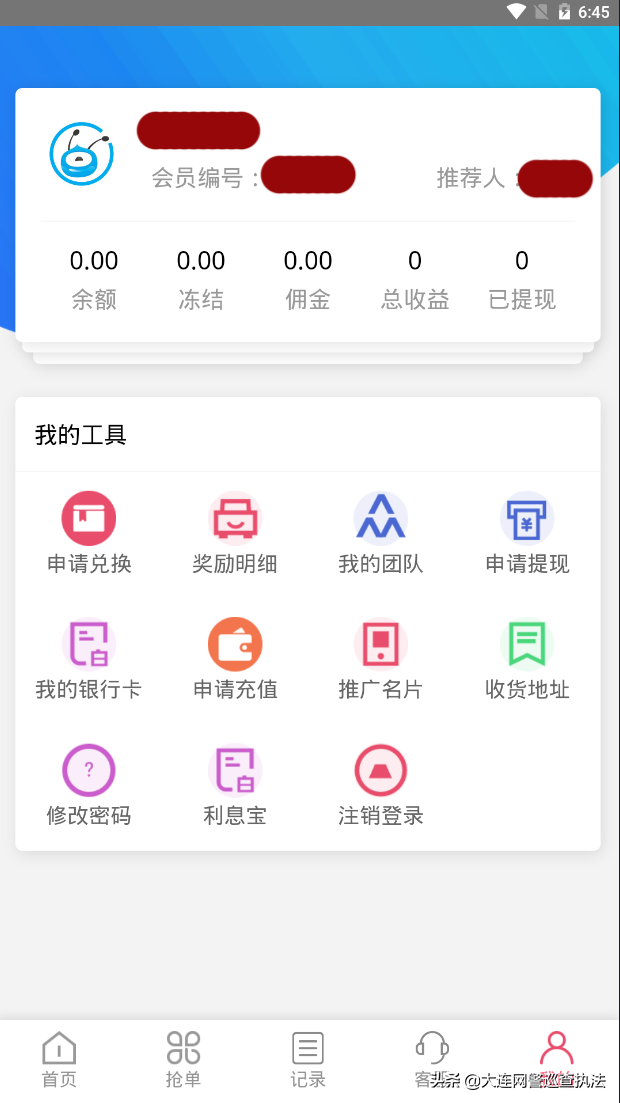Switch to the 记录 records tab
The width and height of the screenshot is (620, 1103).
[x=308, y=1059]
